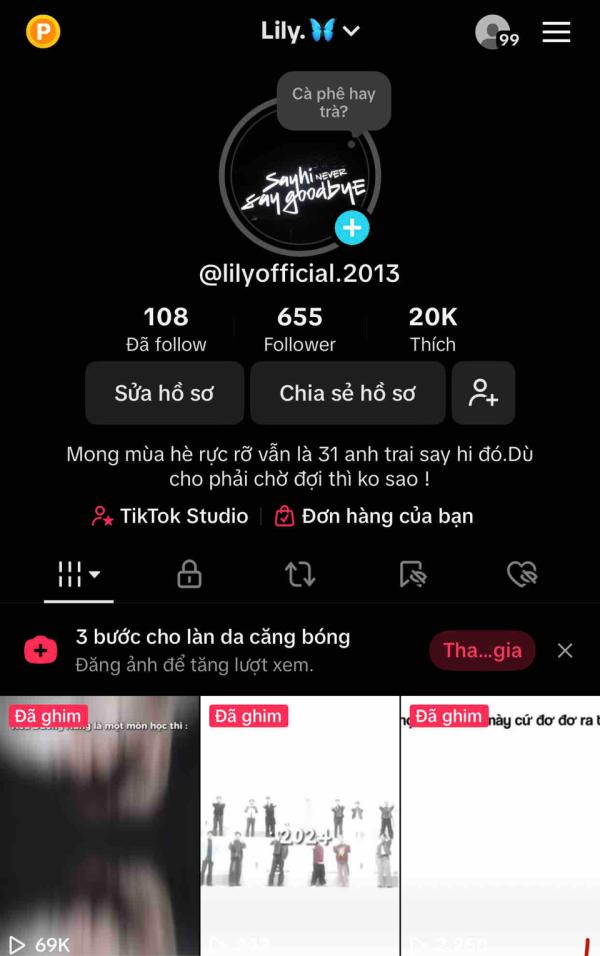Tap Sửa hồ sơ button
This screenshot has width=600, height=956.
coord(164,393)
